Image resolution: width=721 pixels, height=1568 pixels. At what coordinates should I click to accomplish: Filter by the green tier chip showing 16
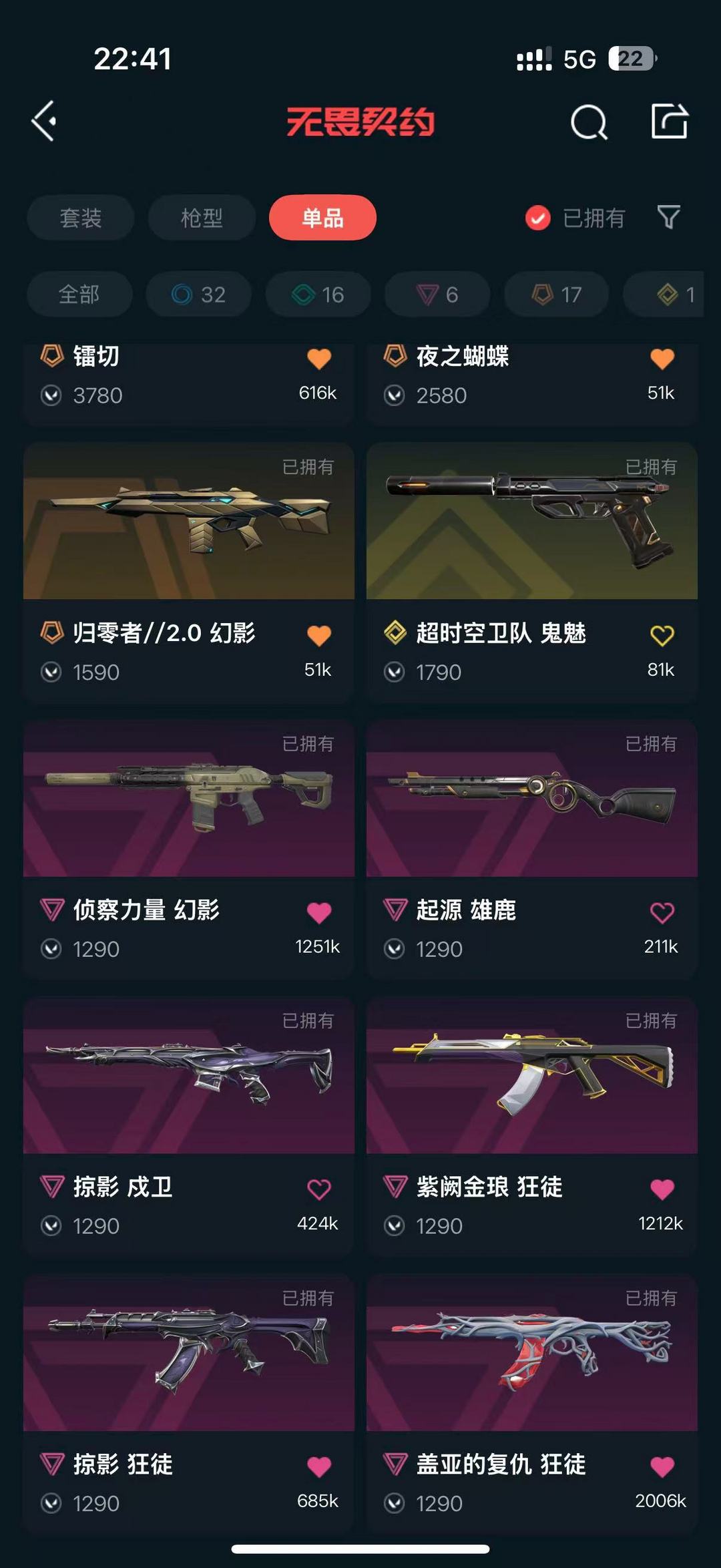318,294
